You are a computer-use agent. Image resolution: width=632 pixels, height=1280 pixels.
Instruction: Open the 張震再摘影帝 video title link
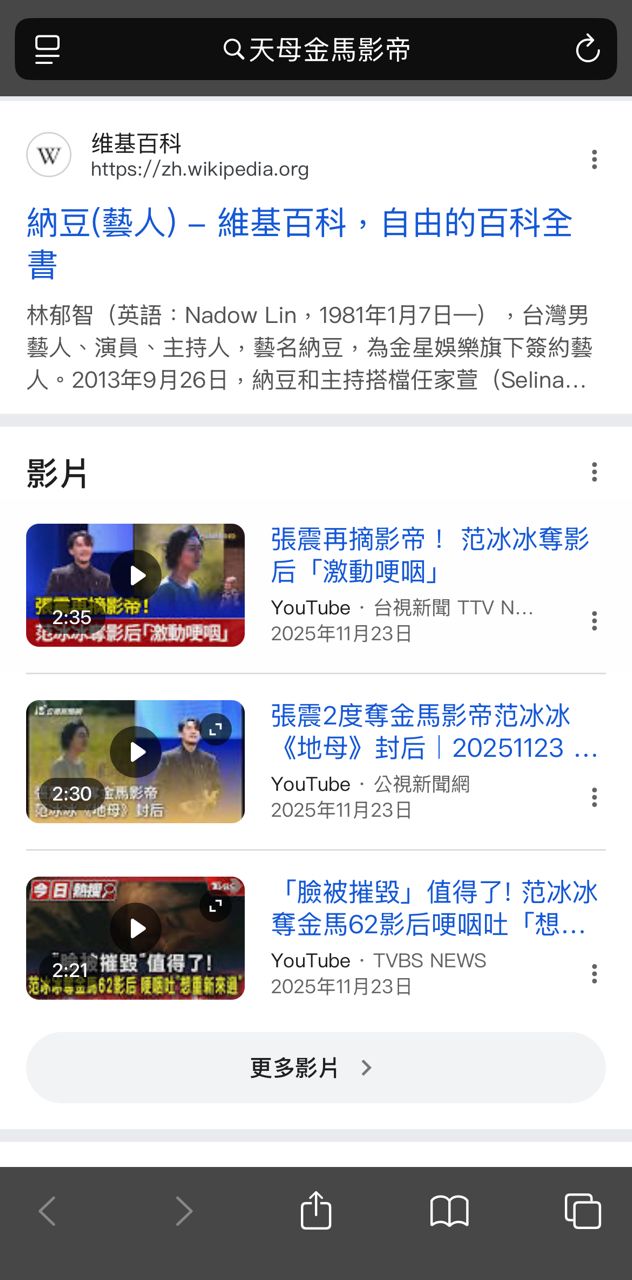click(430, 555)
